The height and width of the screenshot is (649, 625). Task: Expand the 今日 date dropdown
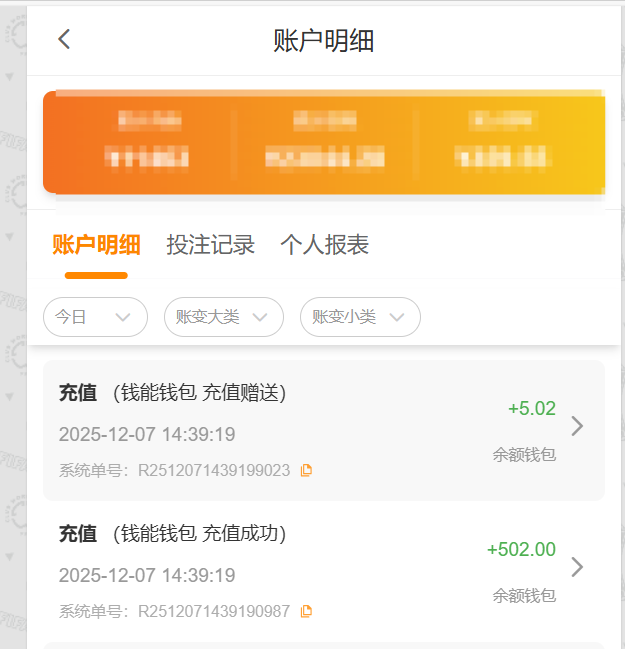tap(95, 317)
